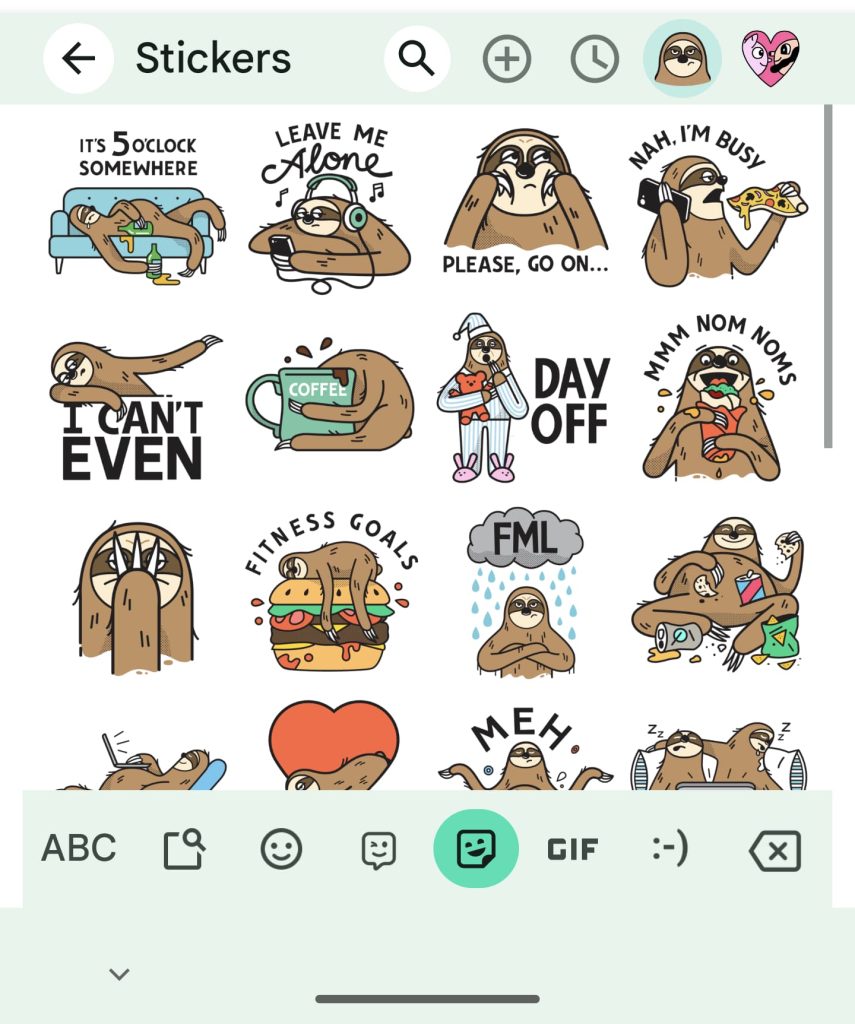This screenshot has width=855, height=1024.
Task: Open the GIF picker
Action: click(572, 849)
